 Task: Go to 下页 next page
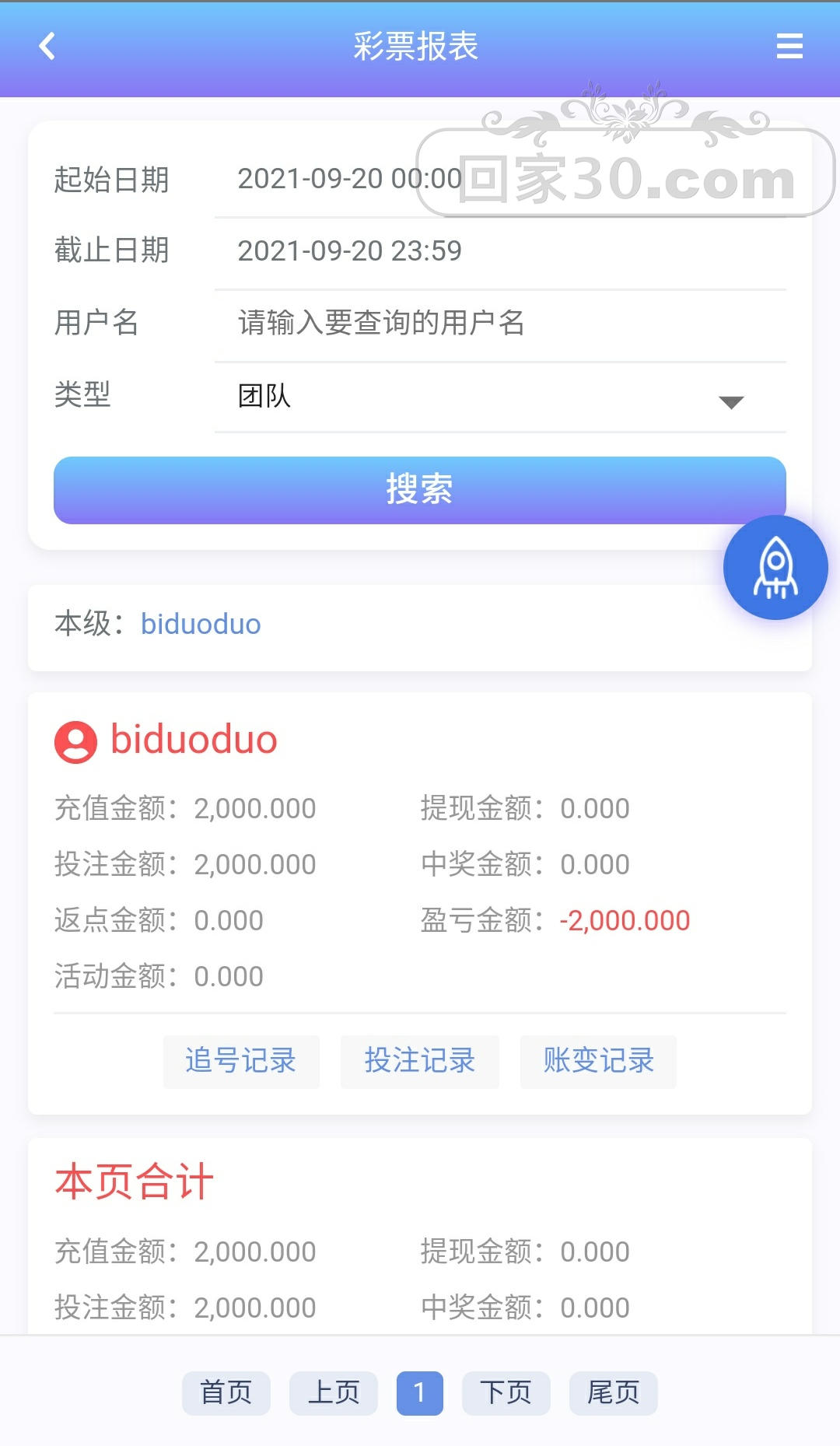(x=506, y=1392)
